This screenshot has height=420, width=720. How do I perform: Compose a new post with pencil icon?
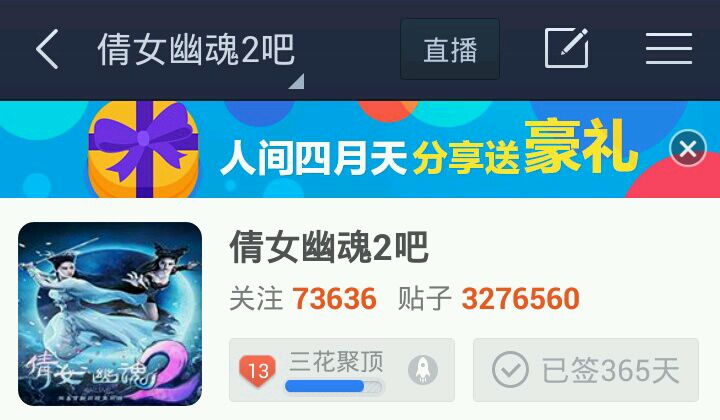point(566,48)
